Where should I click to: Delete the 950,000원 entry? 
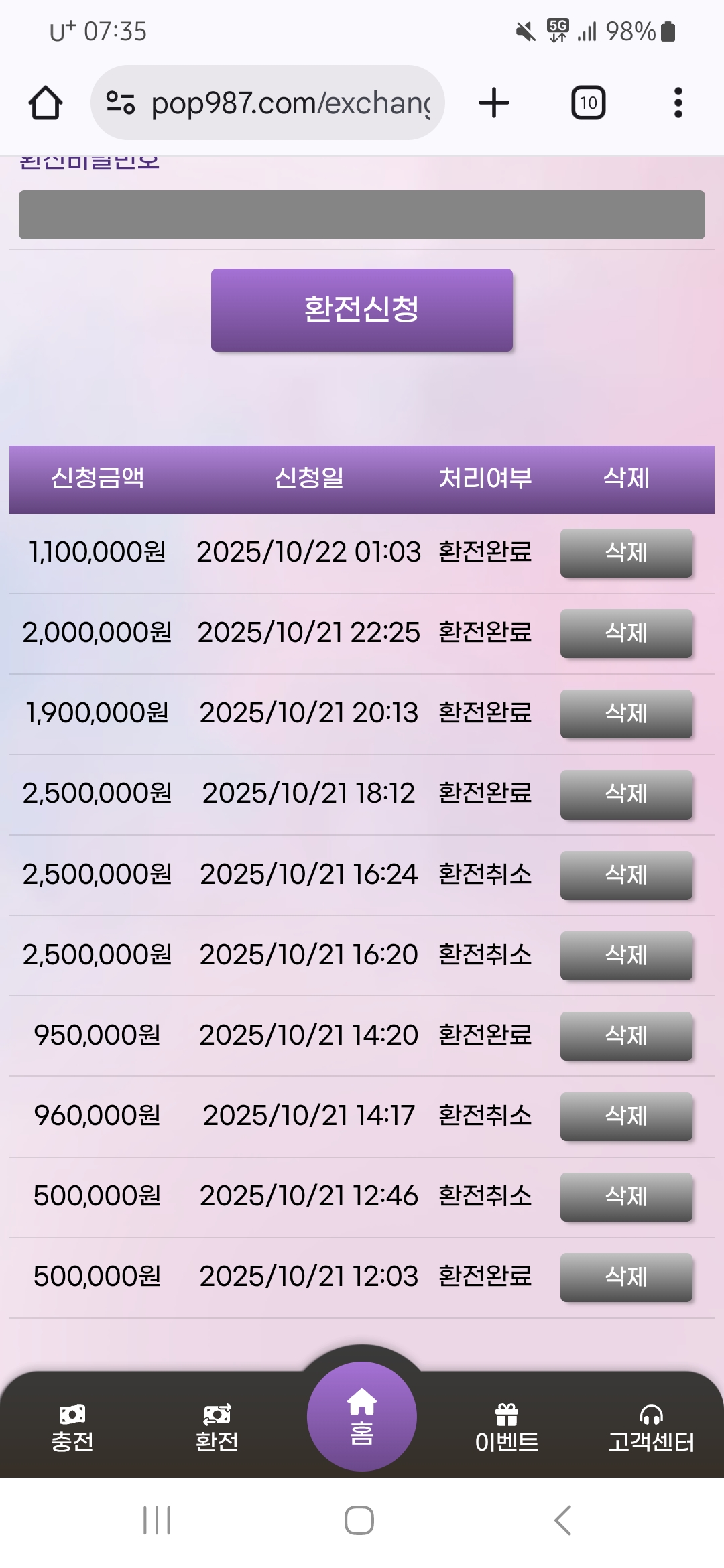tap(626, 1036)
